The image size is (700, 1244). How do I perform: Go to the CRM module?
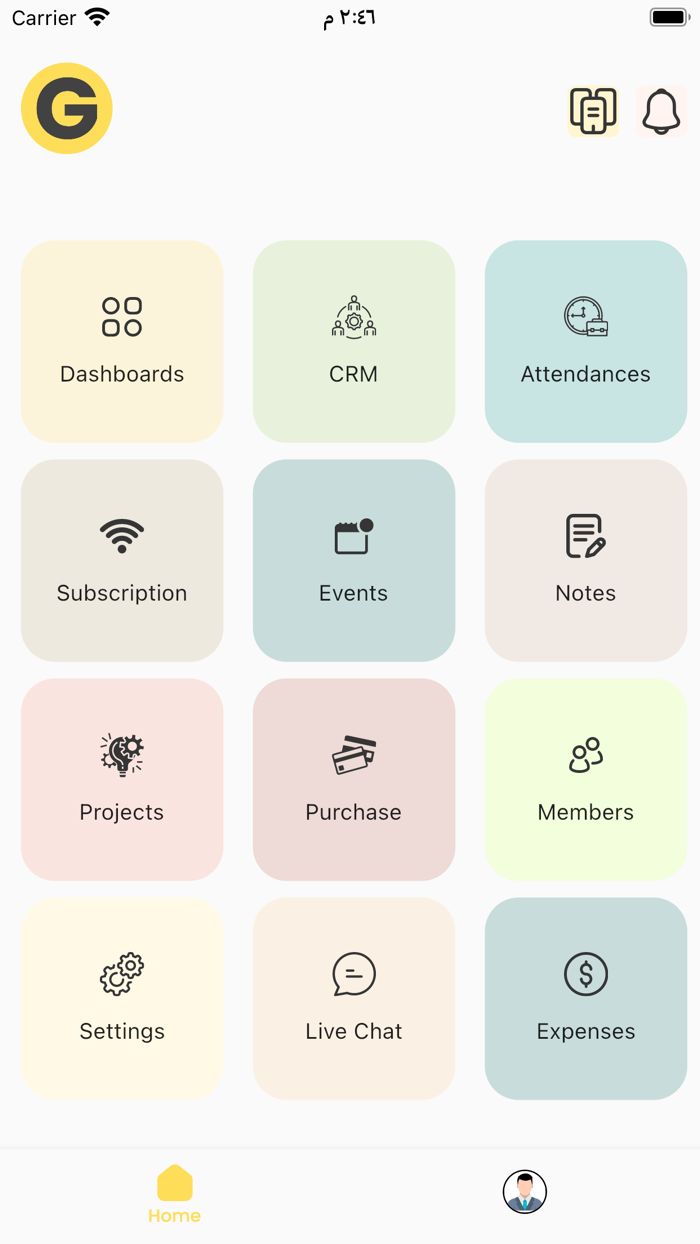[354, 341]
